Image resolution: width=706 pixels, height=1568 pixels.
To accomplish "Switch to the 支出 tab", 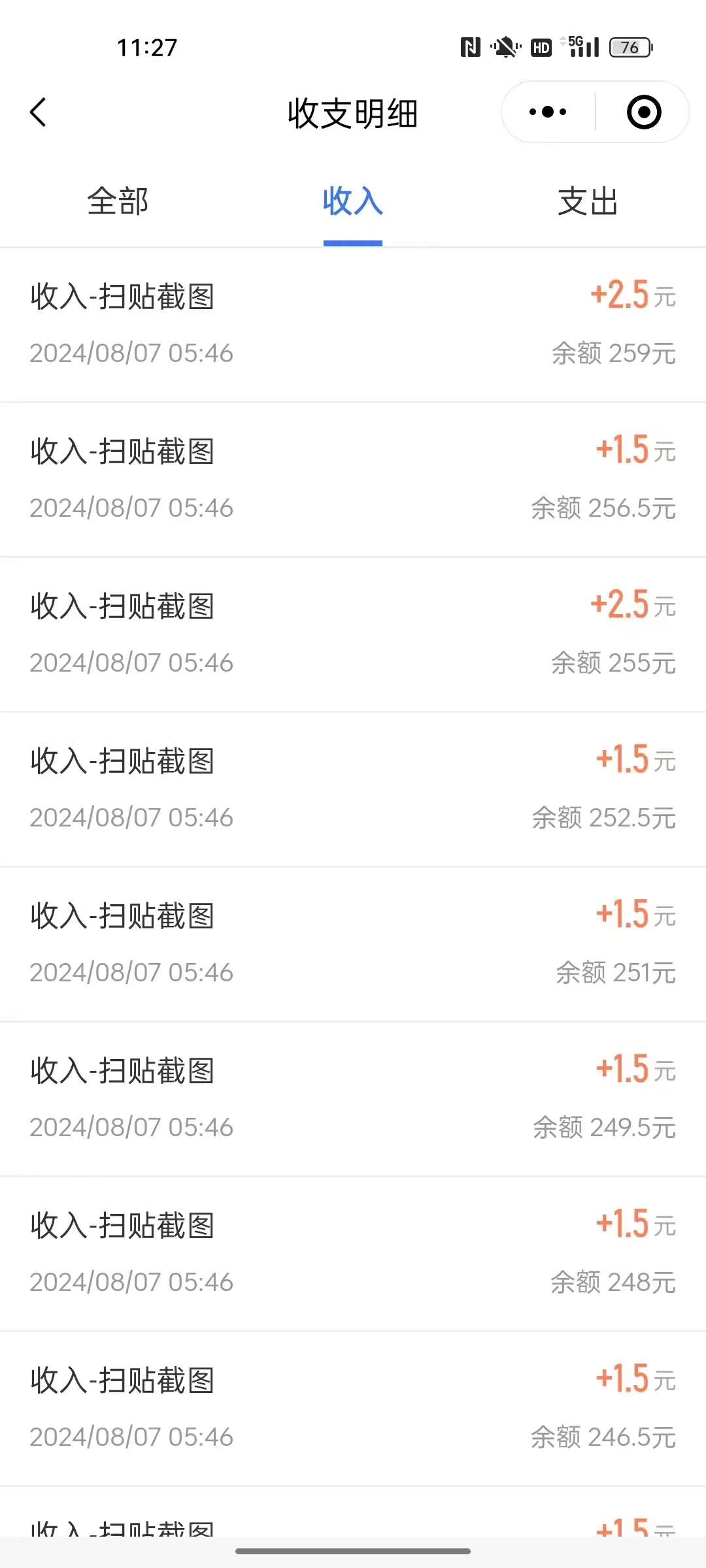I will [588, 201].
